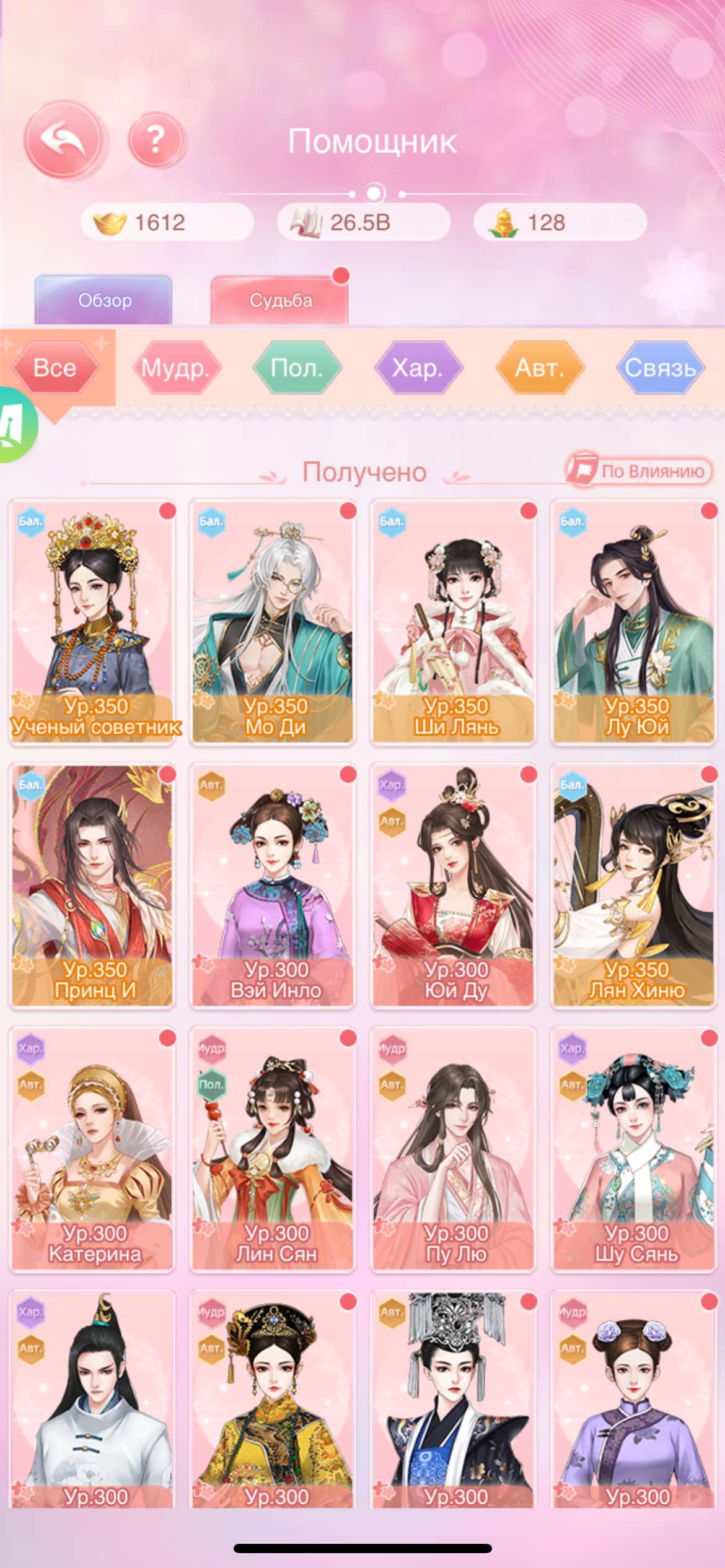Screen dimensions: 725x1568
Task: Switch to the Обзор tab
Action: pos(103,300)
